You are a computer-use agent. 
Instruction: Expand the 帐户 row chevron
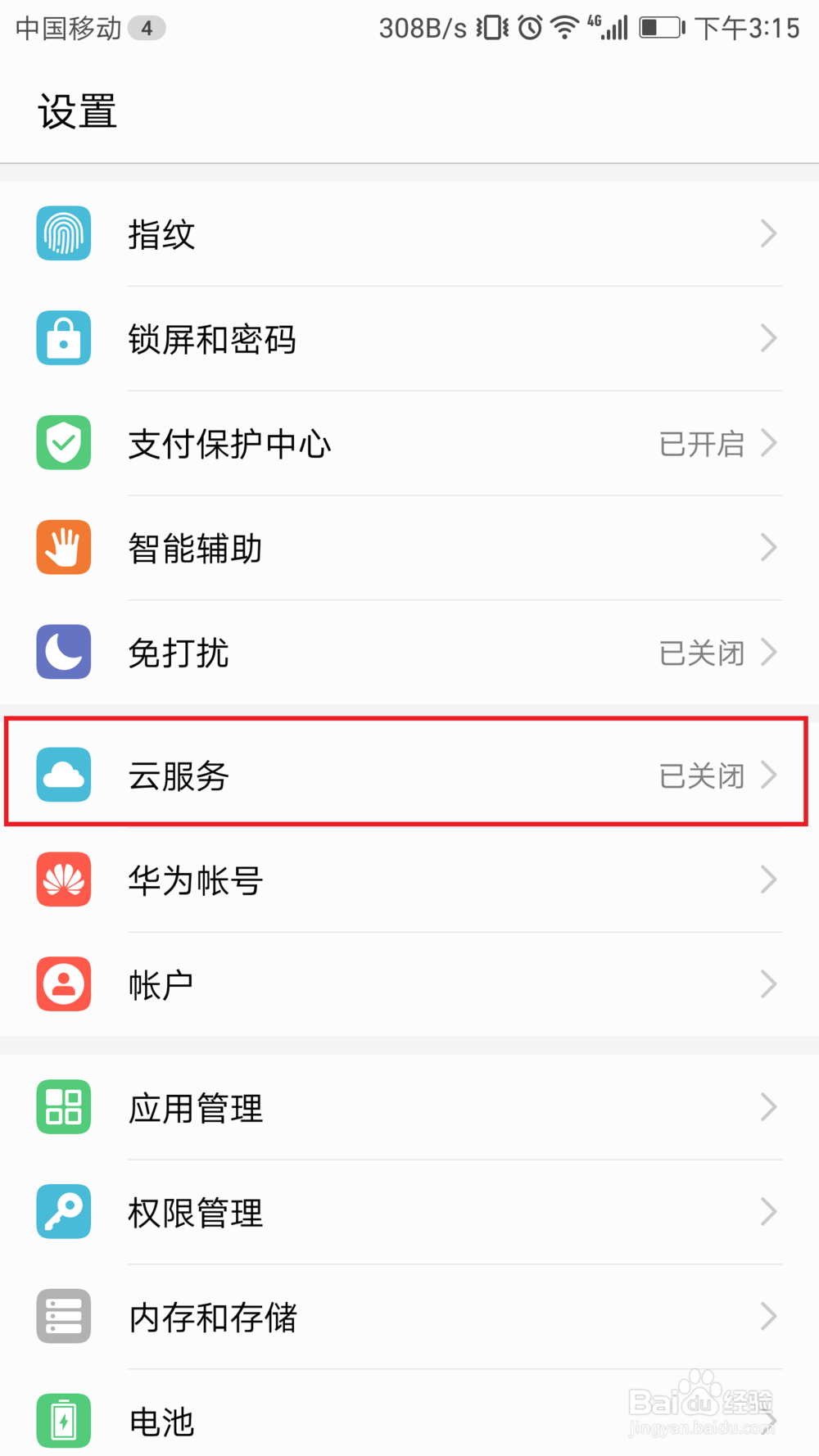point(768,984)
